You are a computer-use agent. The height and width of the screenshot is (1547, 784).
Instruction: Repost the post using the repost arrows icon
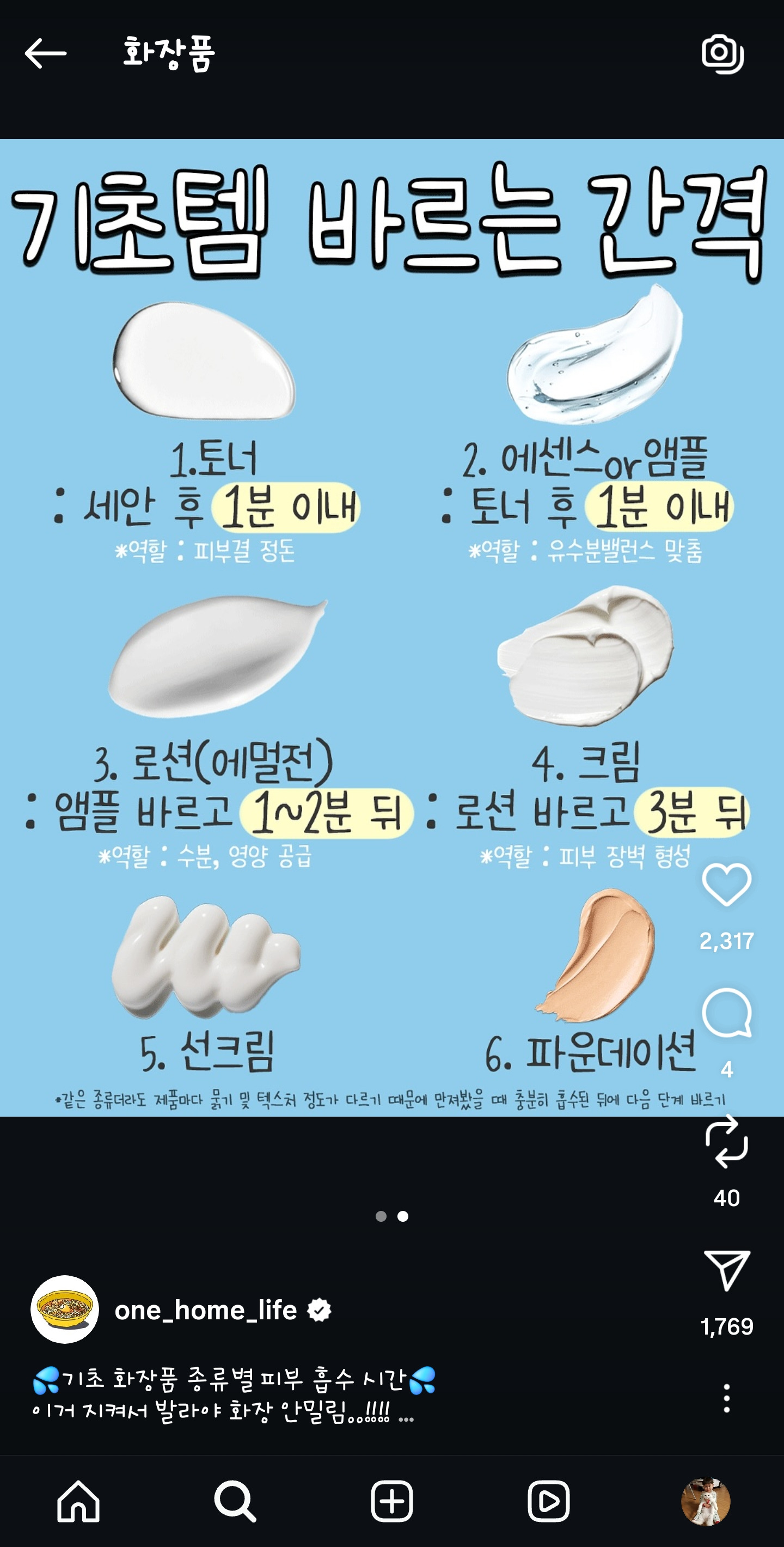(728, 1140)
